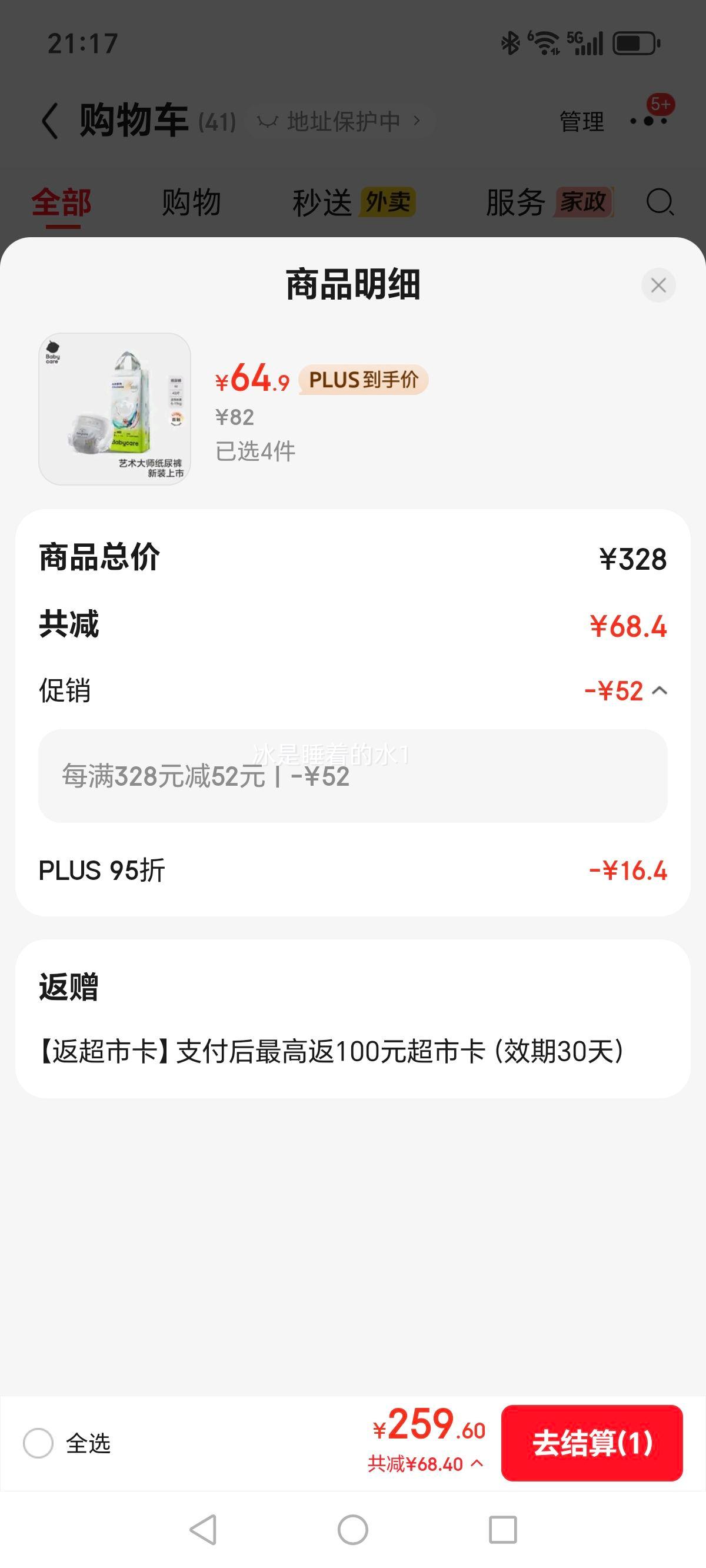Tap the 每满328元减52元 promotion row
This screenshot has width=706, height=1568.
pyautogui.click(x=353, y=782)
